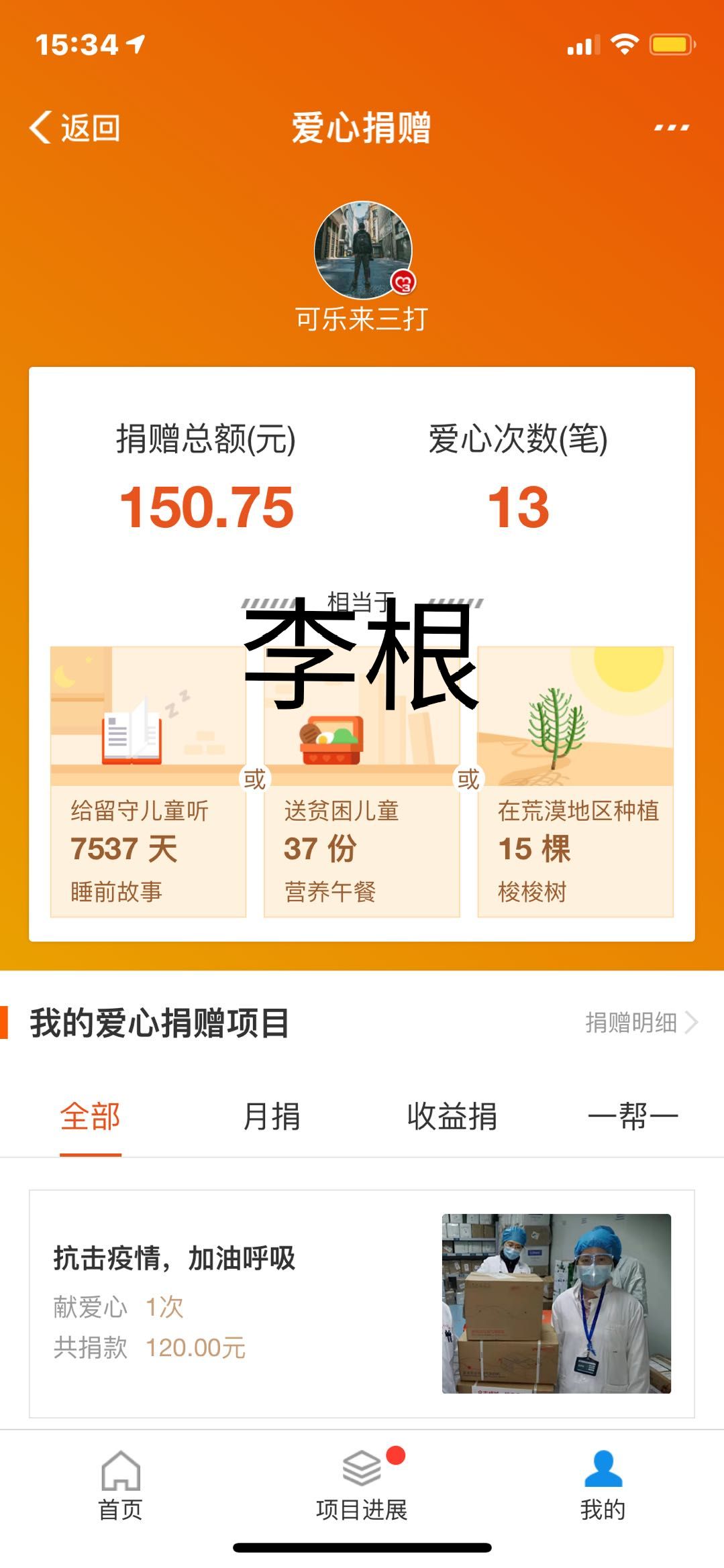Open the 我的 tab

[603, 1485]
